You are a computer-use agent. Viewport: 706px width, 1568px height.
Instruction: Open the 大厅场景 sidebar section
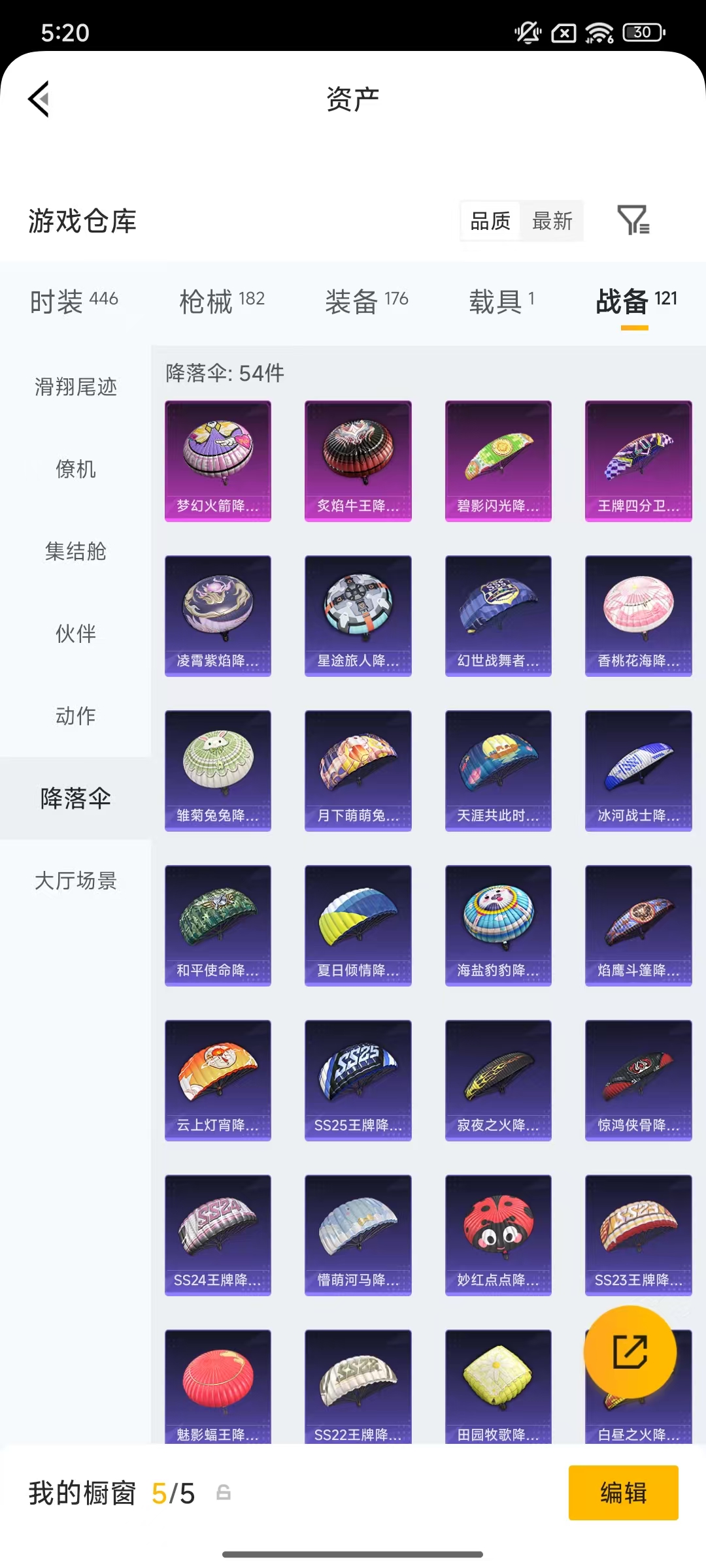(x=74, y=881)
